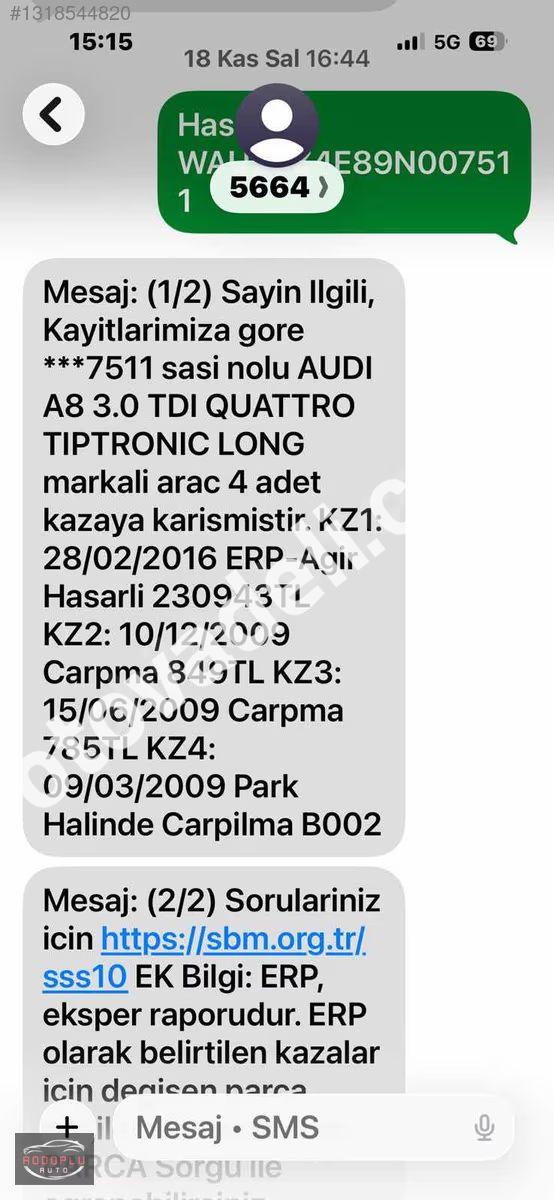554x1200 pixels.
Task: Go back to the messages list
Action: (x=53, y=114)
